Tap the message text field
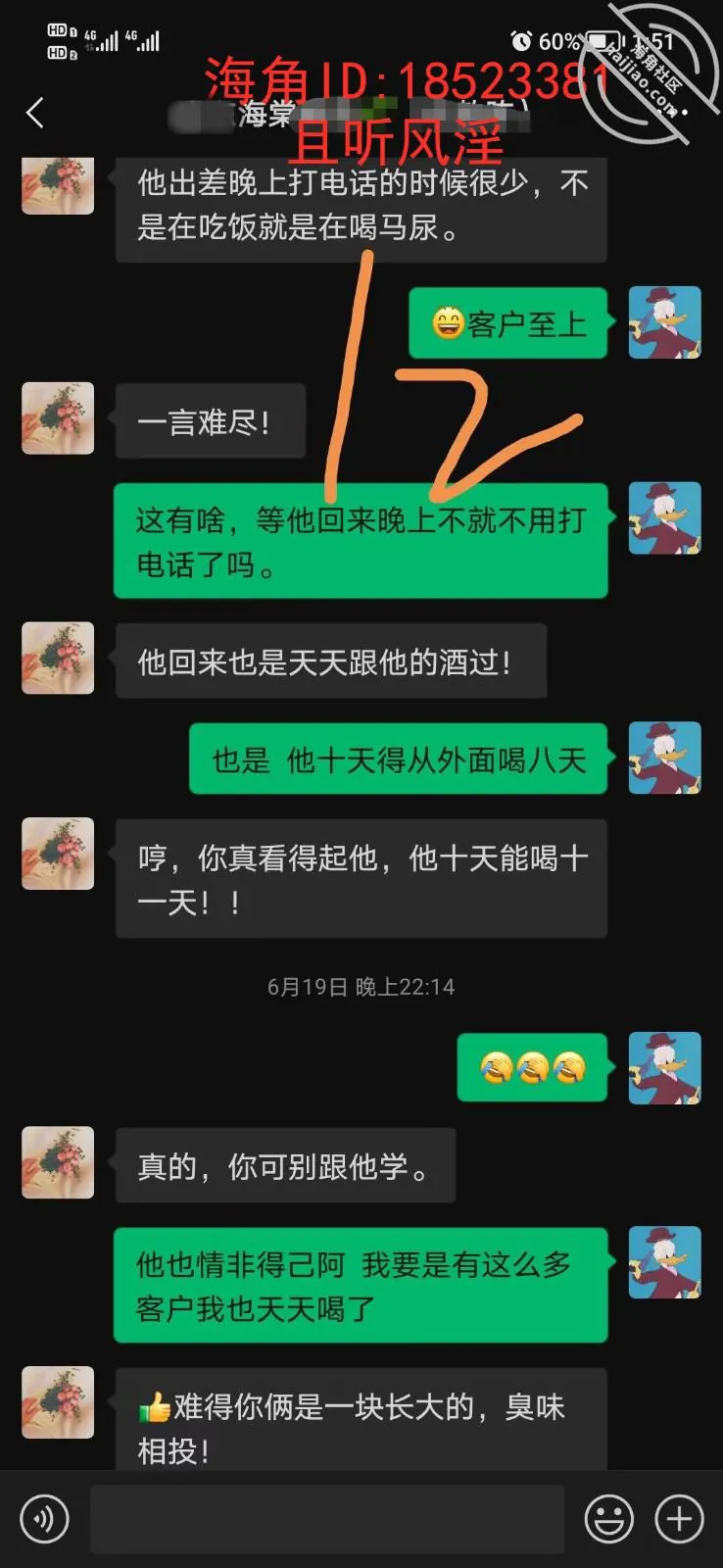 click(327, 1519)
